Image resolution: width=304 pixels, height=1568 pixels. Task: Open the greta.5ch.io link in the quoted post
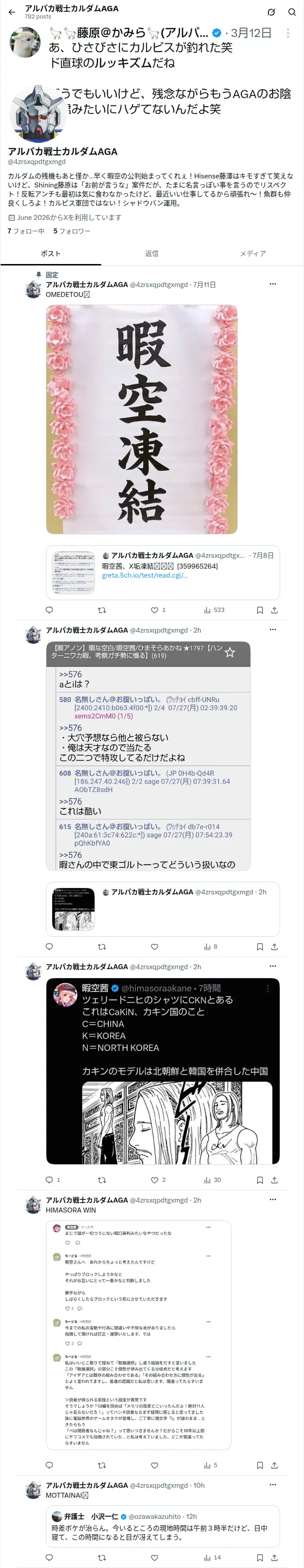145,575
